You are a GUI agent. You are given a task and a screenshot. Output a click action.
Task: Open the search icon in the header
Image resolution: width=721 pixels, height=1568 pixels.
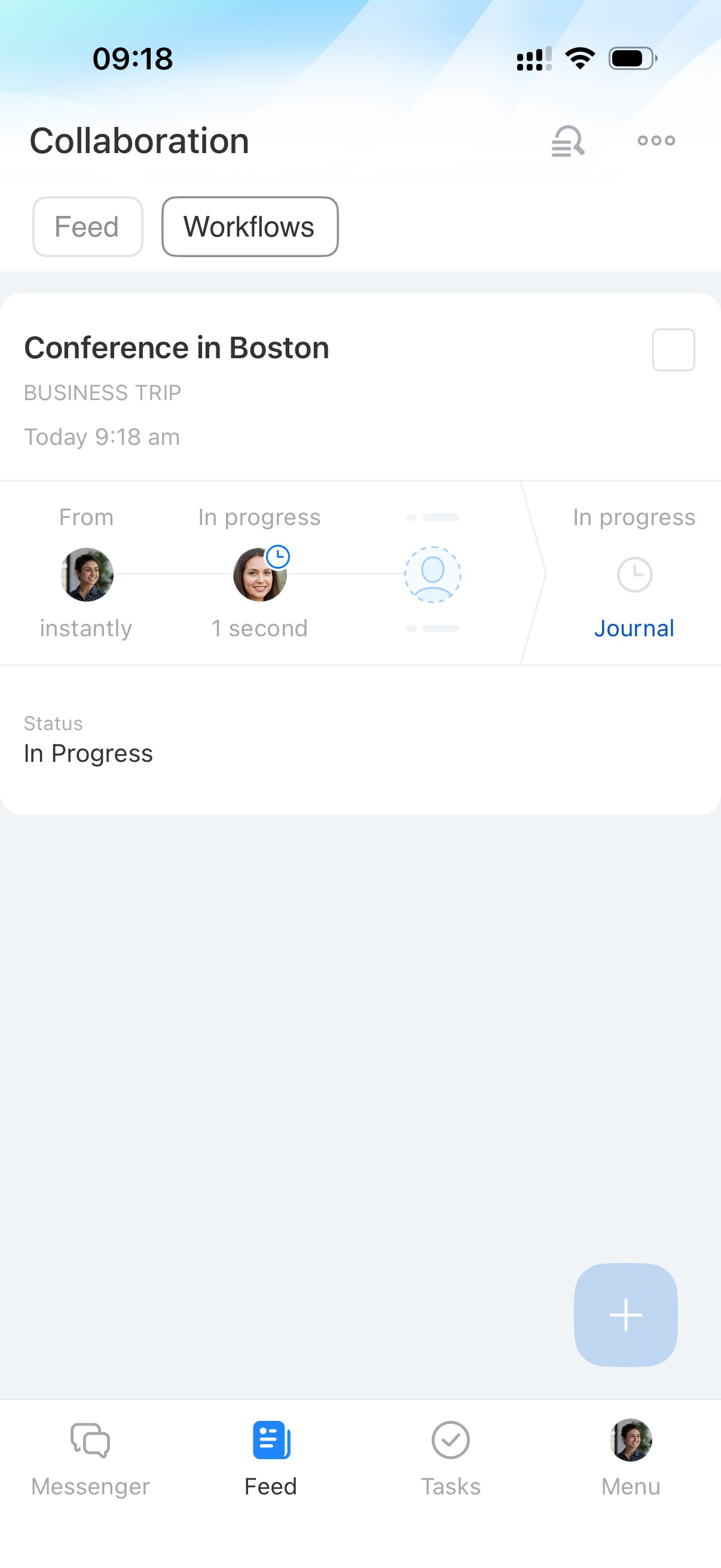567,141
